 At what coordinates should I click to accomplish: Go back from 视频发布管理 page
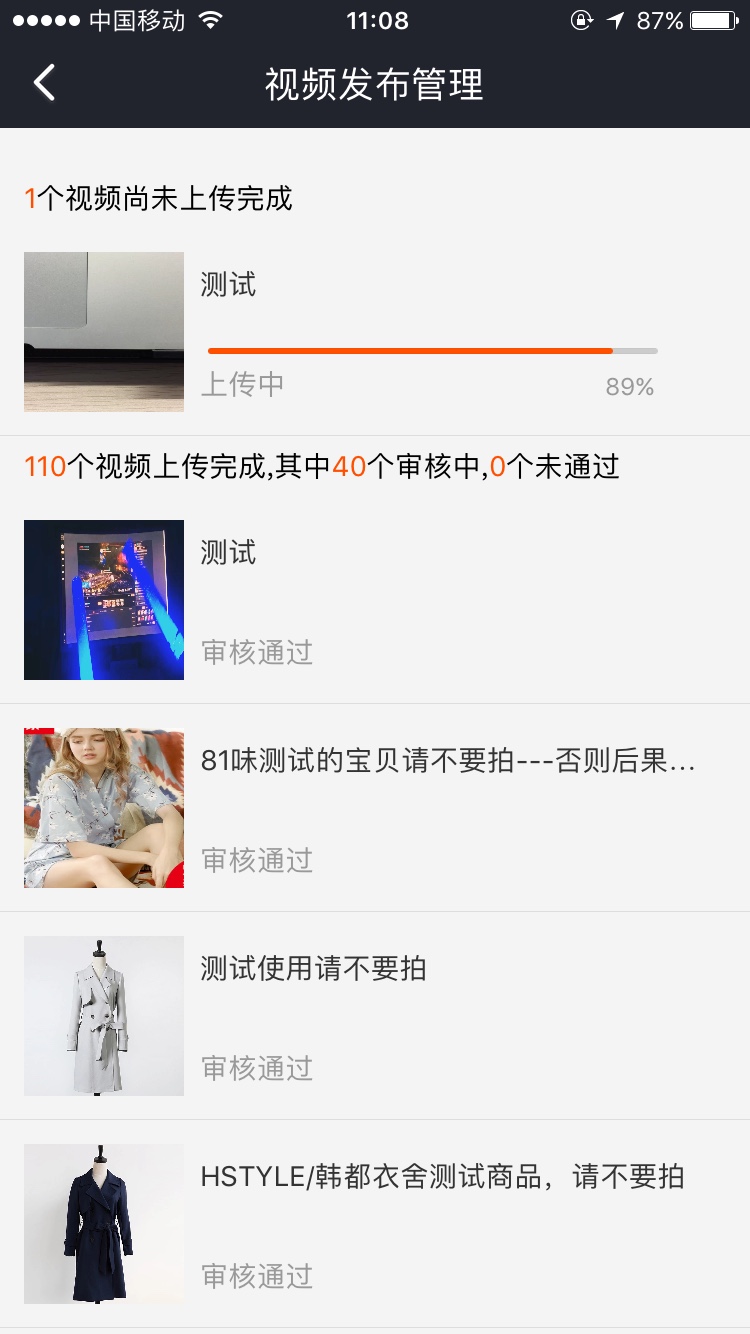[44, 84]
